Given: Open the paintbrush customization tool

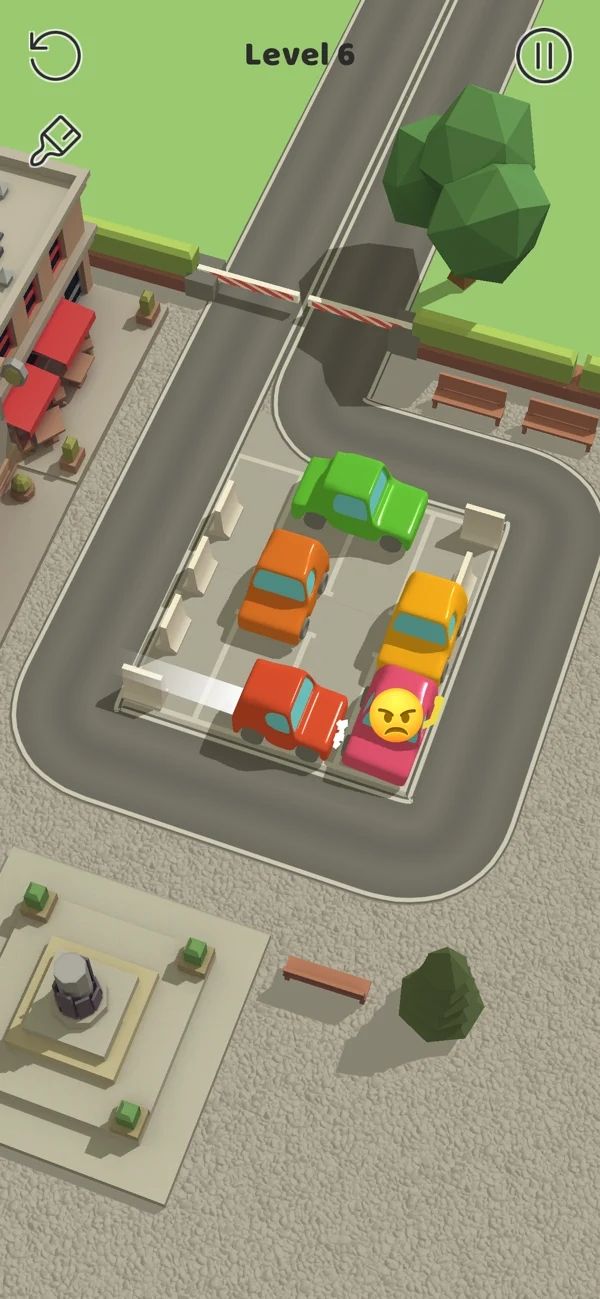Looking at the screenshot, I should pos(54,141).
